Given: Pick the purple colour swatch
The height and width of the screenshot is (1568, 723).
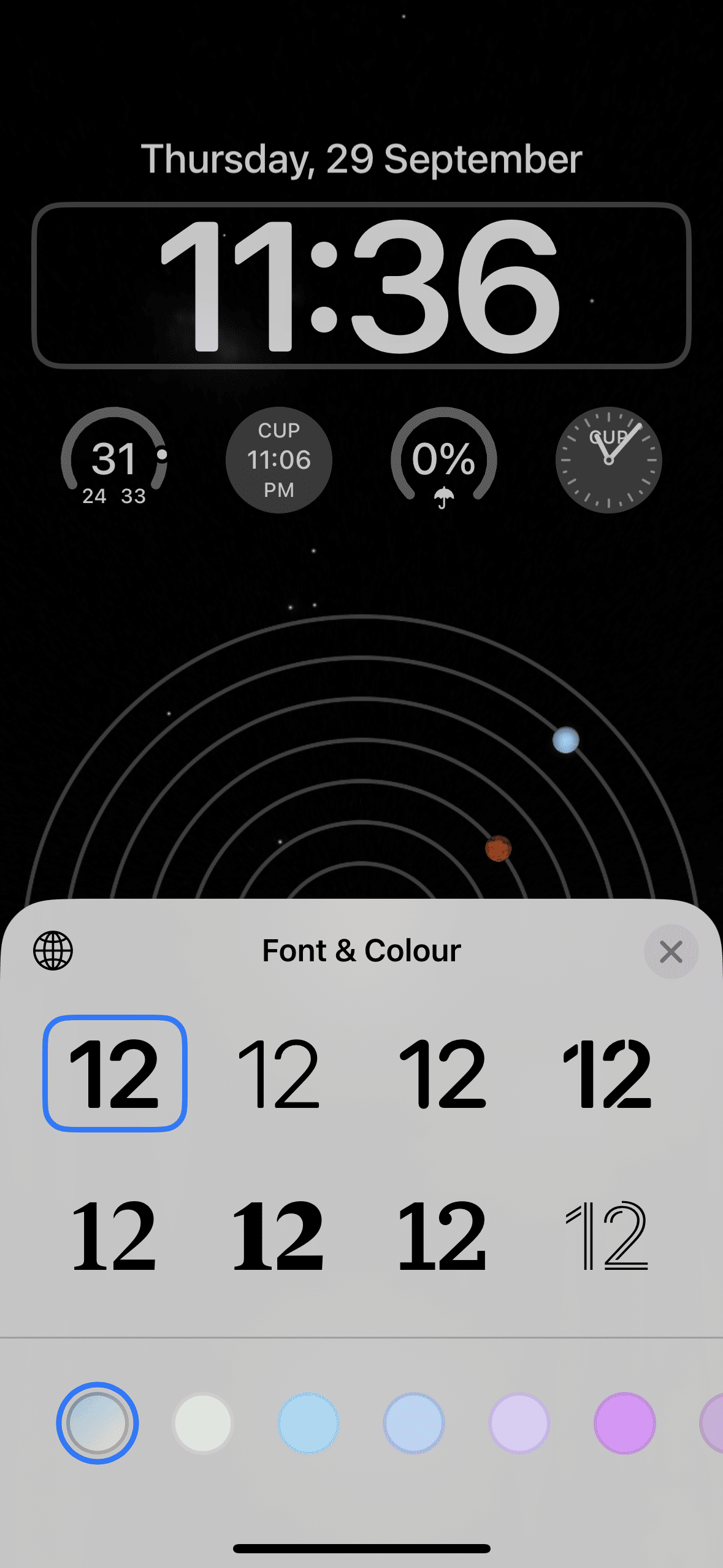Looking at the screenshot, I should point(625,1423).
